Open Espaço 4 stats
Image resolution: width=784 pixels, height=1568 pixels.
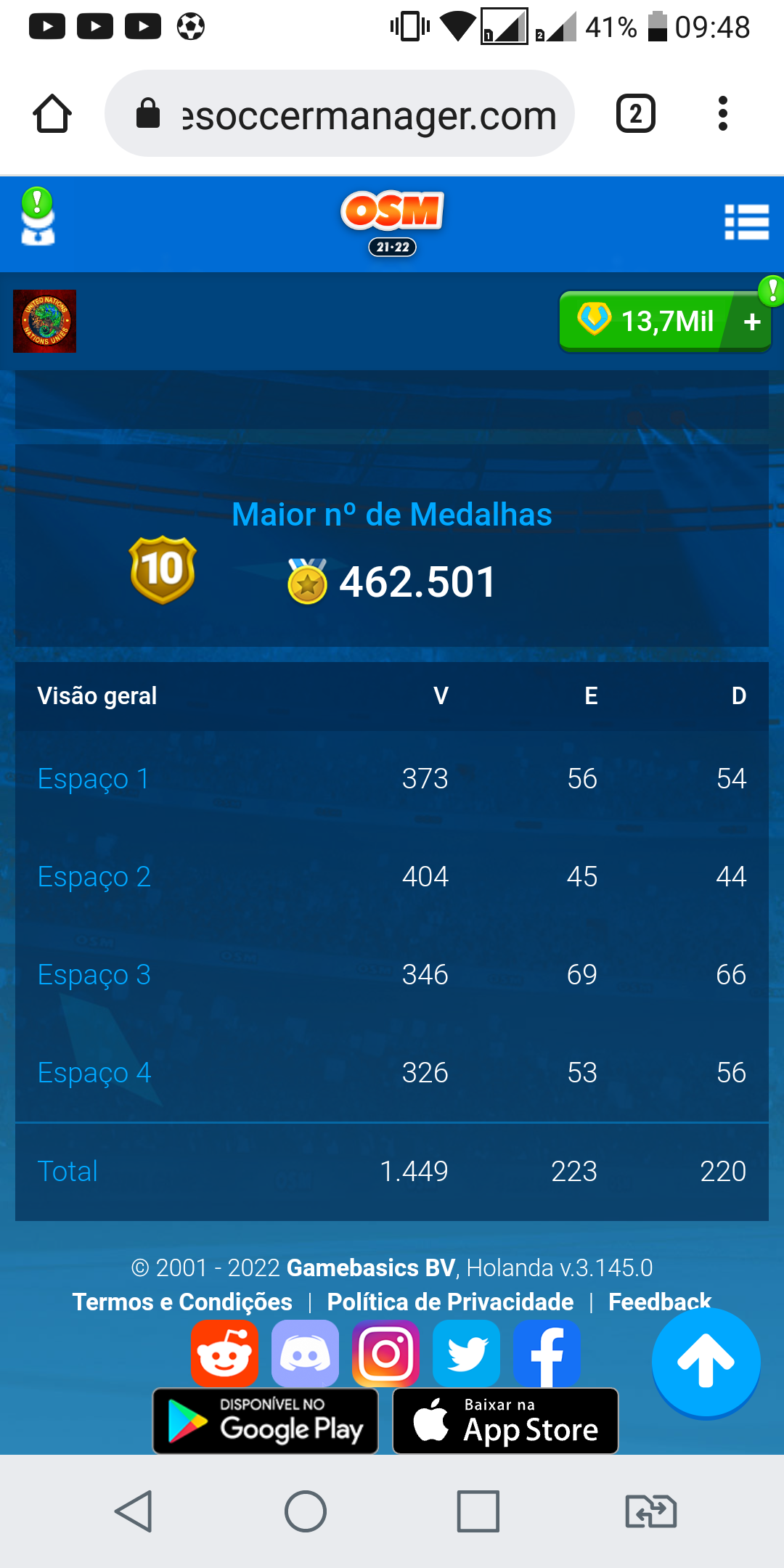pyautogui.click(x=94, y=1073)
